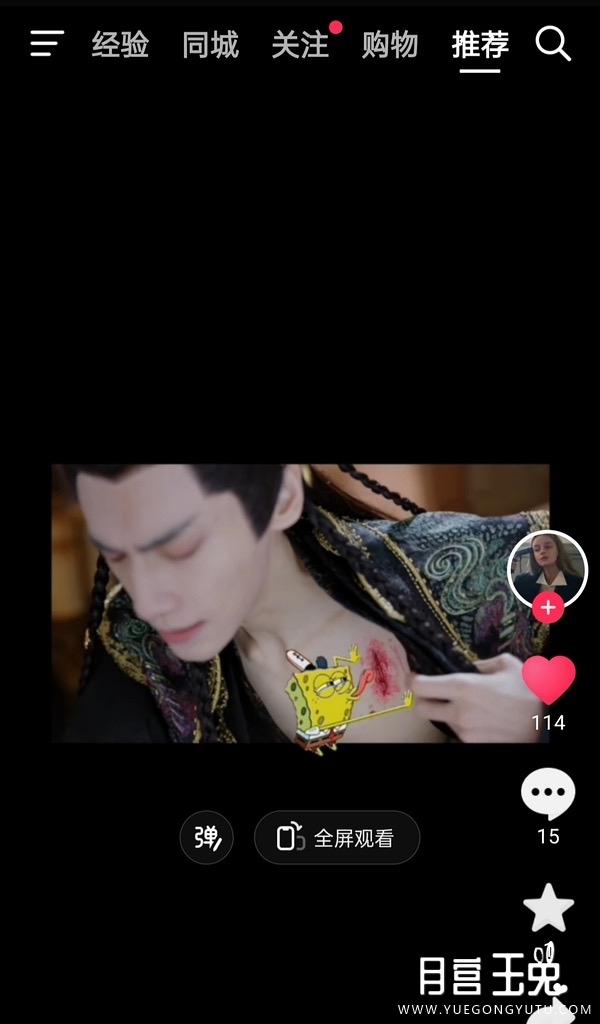Go to the 购物 tab

click(x=390, y=45)
